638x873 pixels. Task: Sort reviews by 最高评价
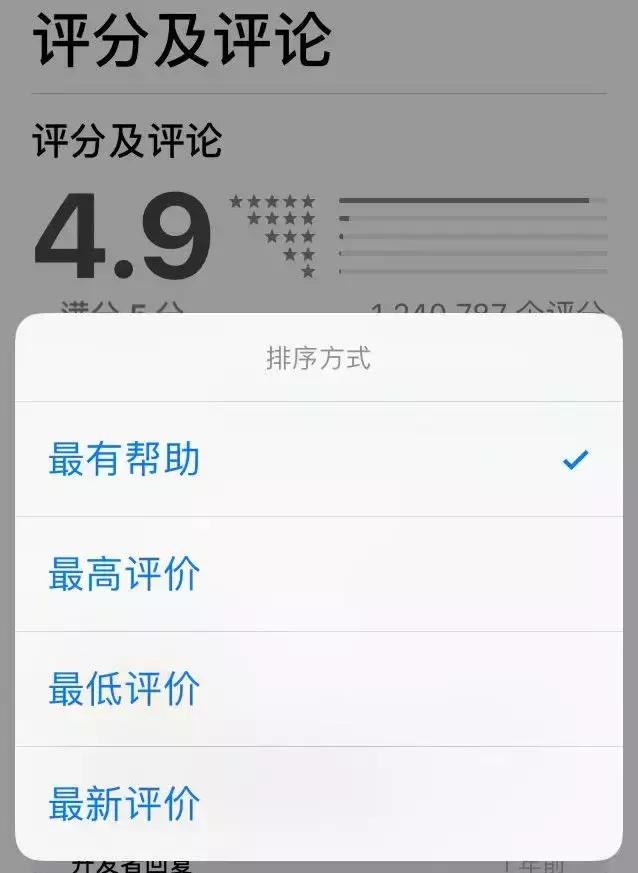click(125, 575)
